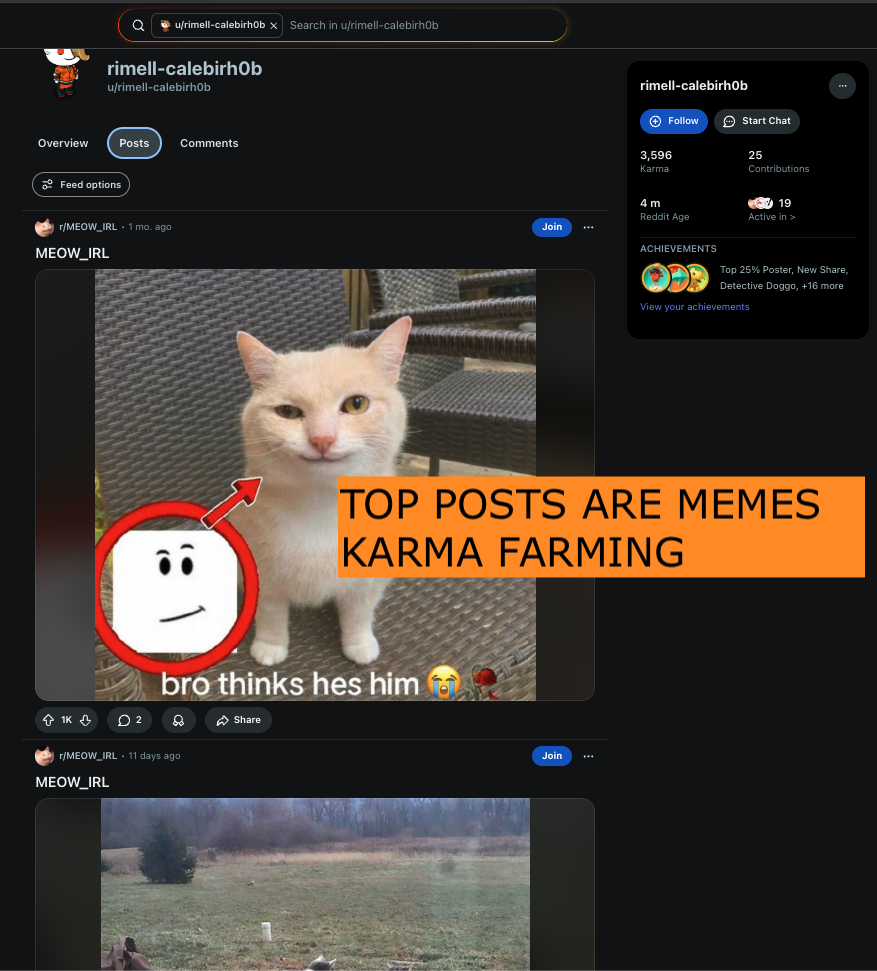
Task: Switch to the Comments tab
Action: point(209,143)
